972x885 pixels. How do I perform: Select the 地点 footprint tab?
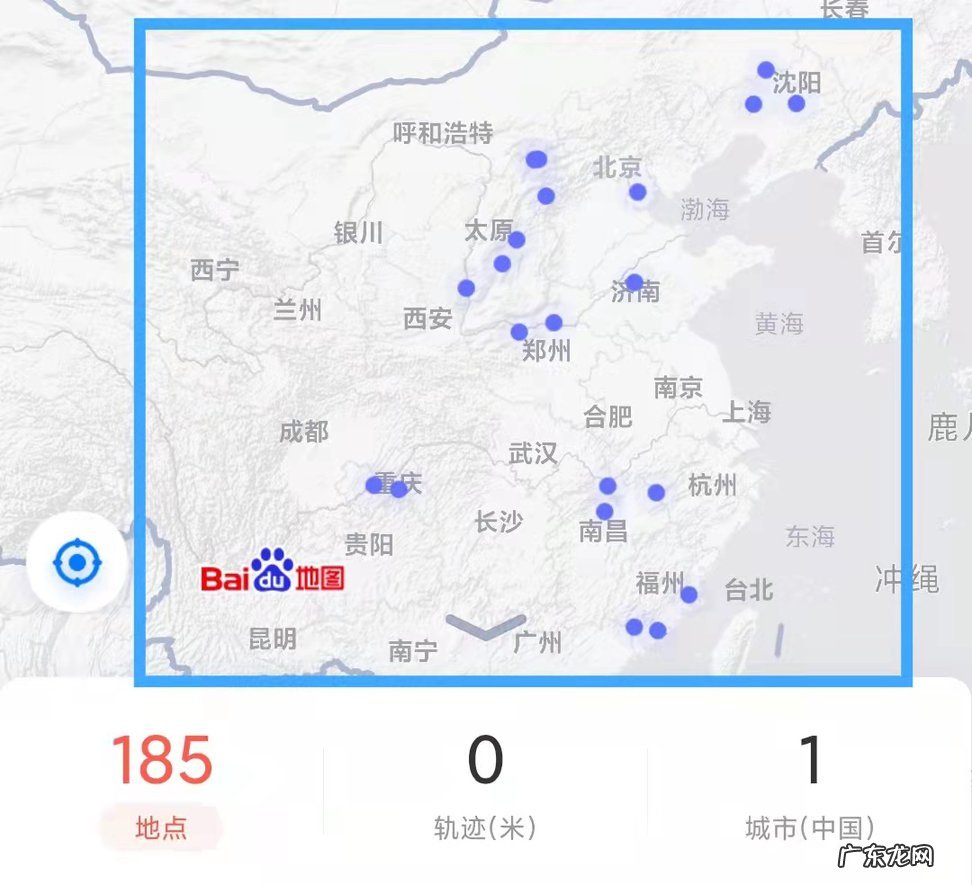tap(162, 787)
